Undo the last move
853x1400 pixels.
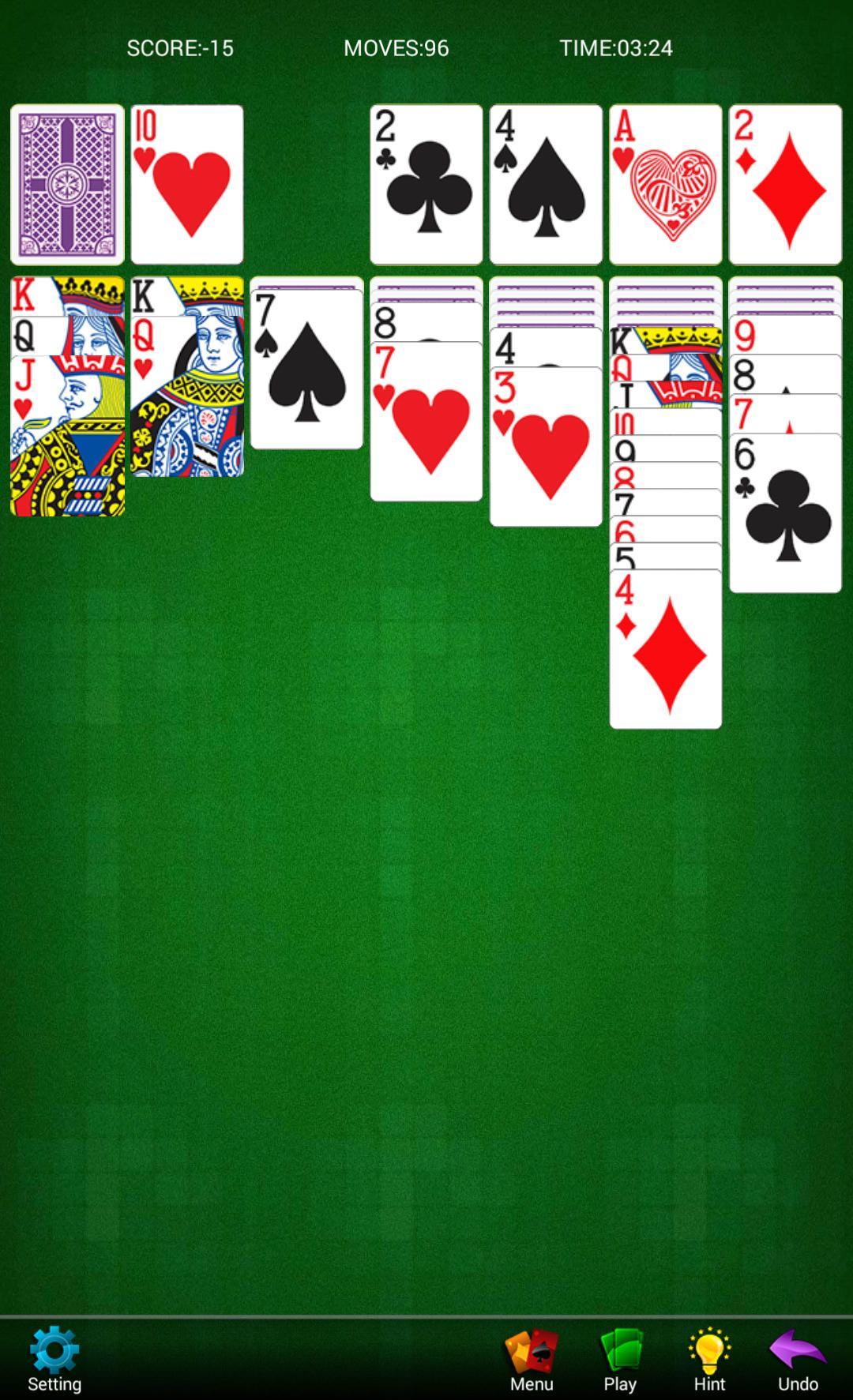[798, 1358]
